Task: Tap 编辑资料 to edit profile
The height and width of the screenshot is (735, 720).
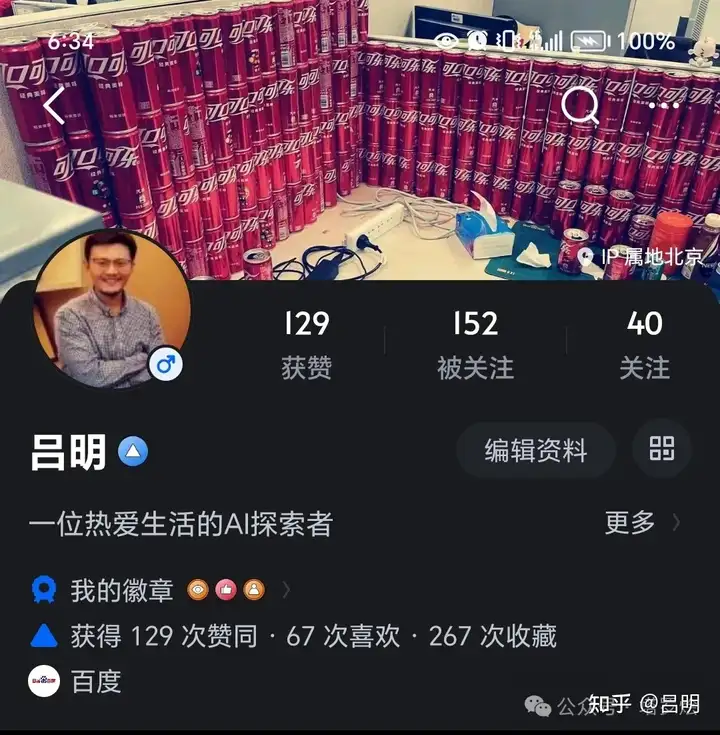Action: coord(536,450)
